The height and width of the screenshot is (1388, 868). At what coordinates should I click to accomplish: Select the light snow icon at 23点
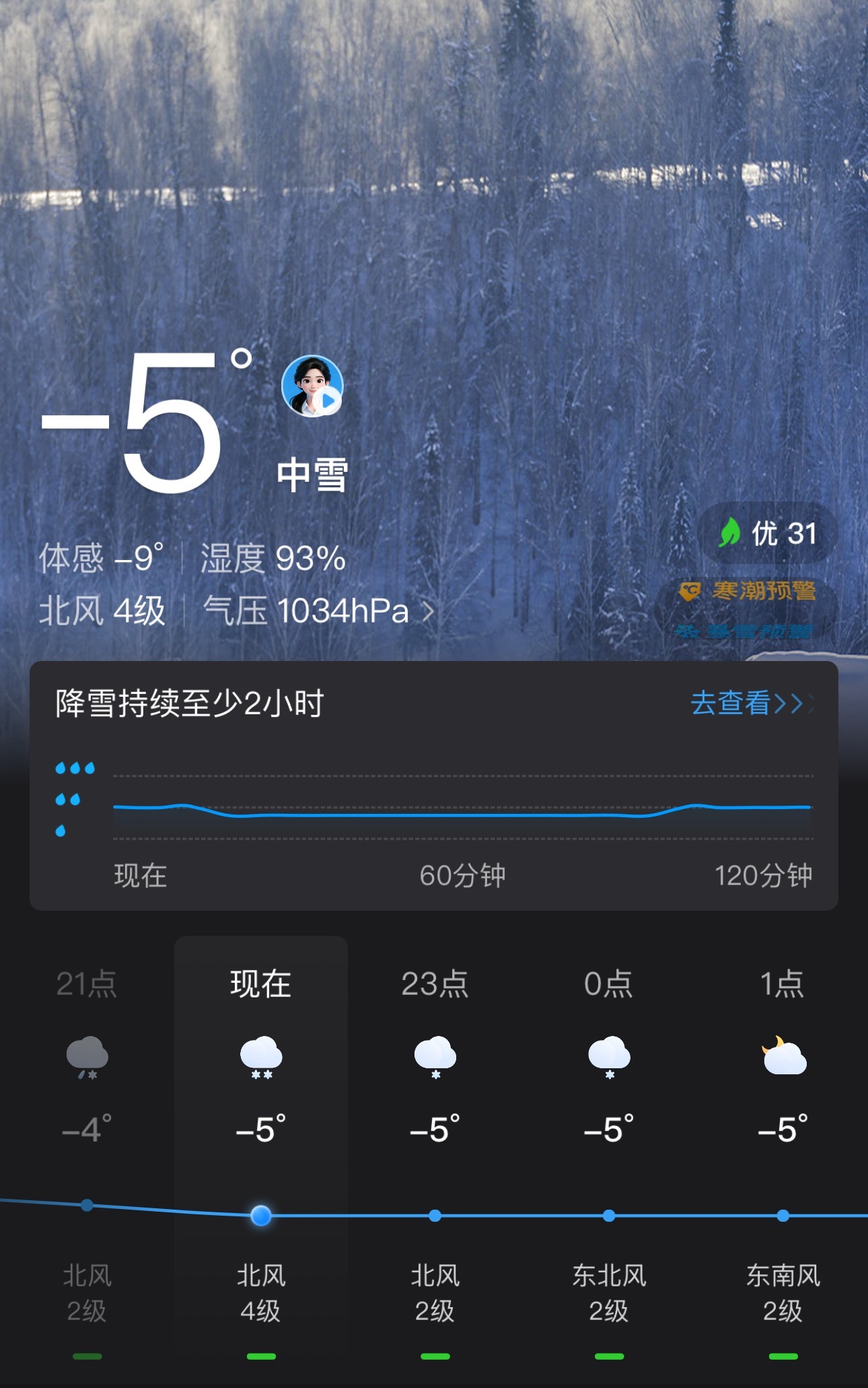tap(435, 1057)
